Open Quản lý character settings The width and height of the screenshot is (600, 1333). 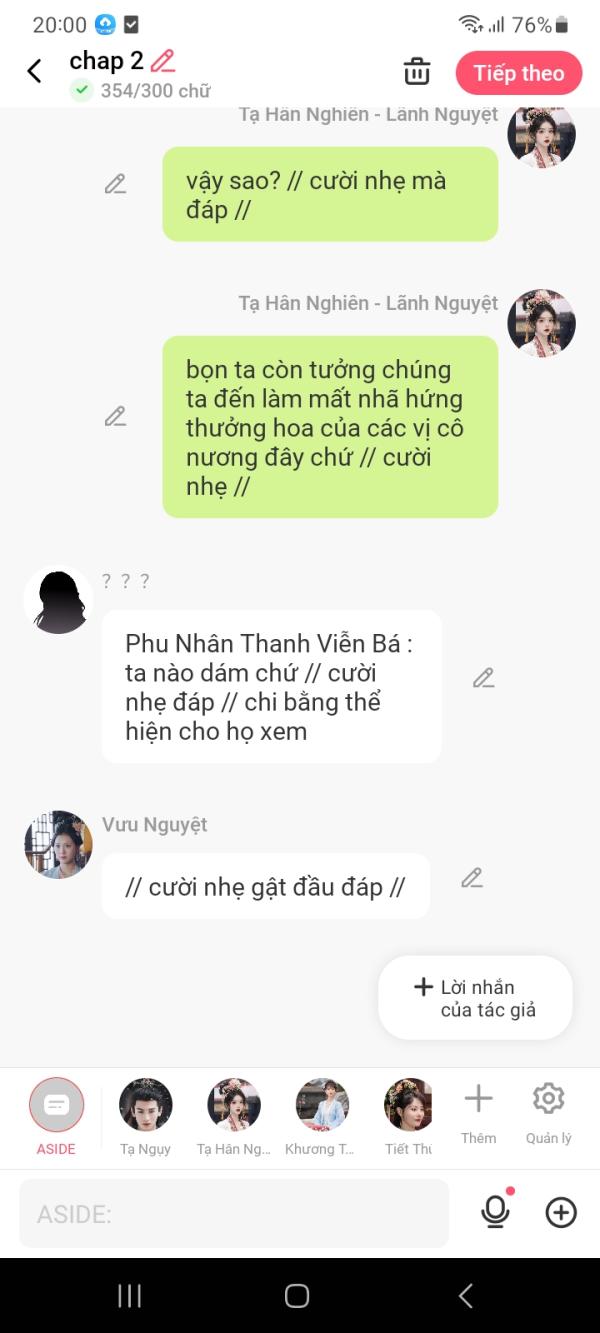tap(549, 1110)
